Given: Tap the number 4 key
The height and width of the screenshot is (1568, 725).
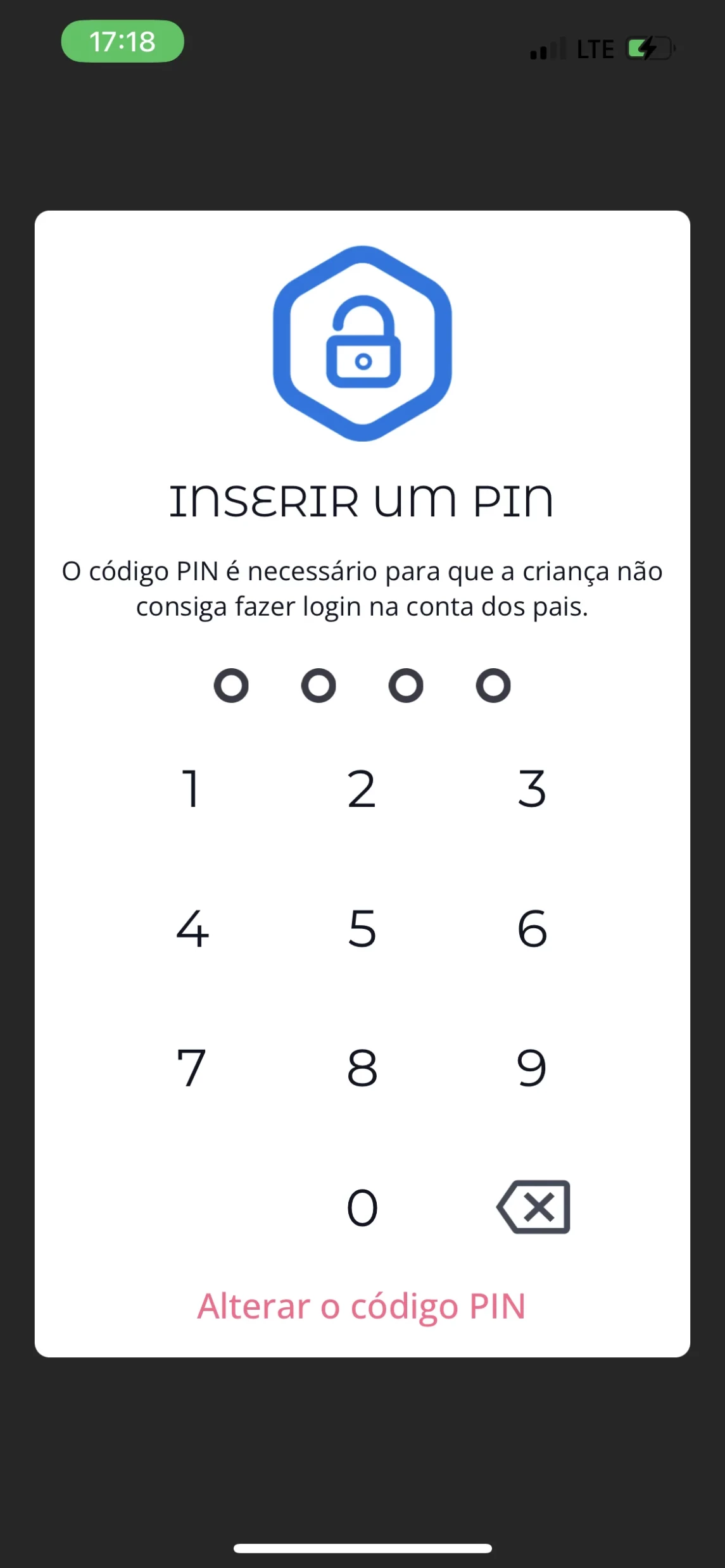Looking at the screenshot, I should tap(192, 929).
